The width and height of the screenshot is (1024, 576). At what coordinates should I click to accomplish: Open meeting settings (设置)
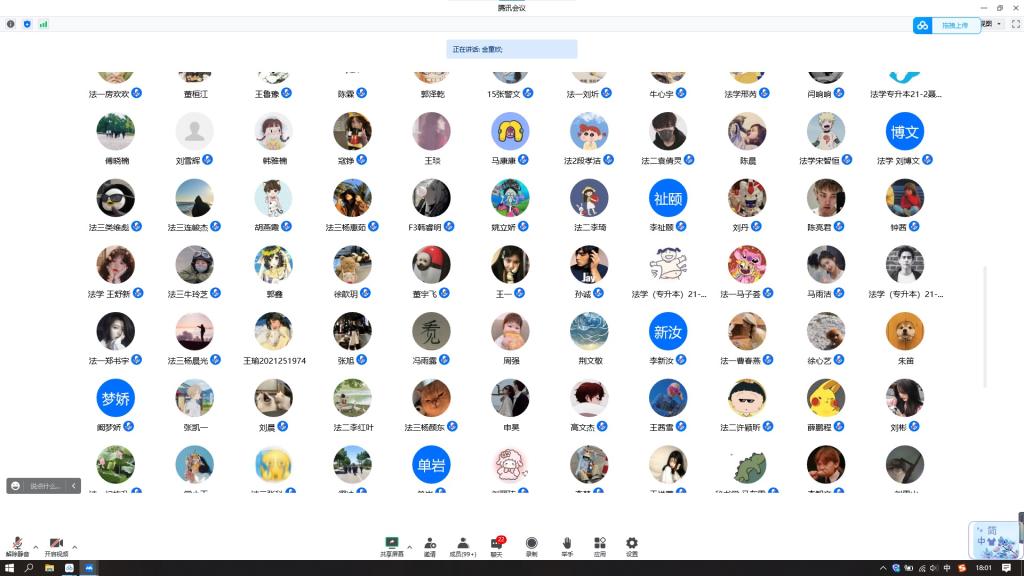tap(631, 545)
